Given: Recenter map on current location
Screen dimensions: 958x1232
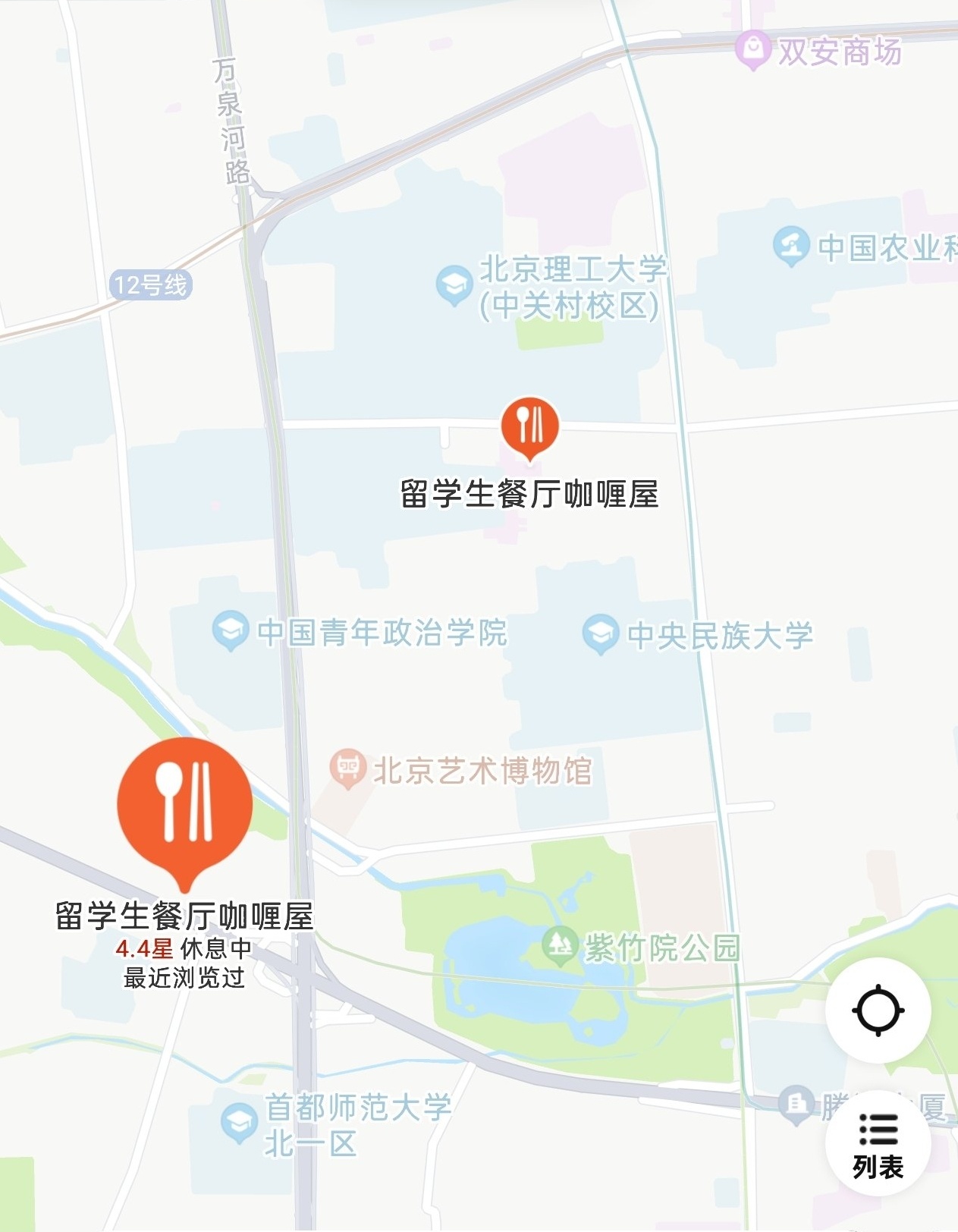Looking at the screenshot, I should pyautogui.click(x=878, y=1010).
